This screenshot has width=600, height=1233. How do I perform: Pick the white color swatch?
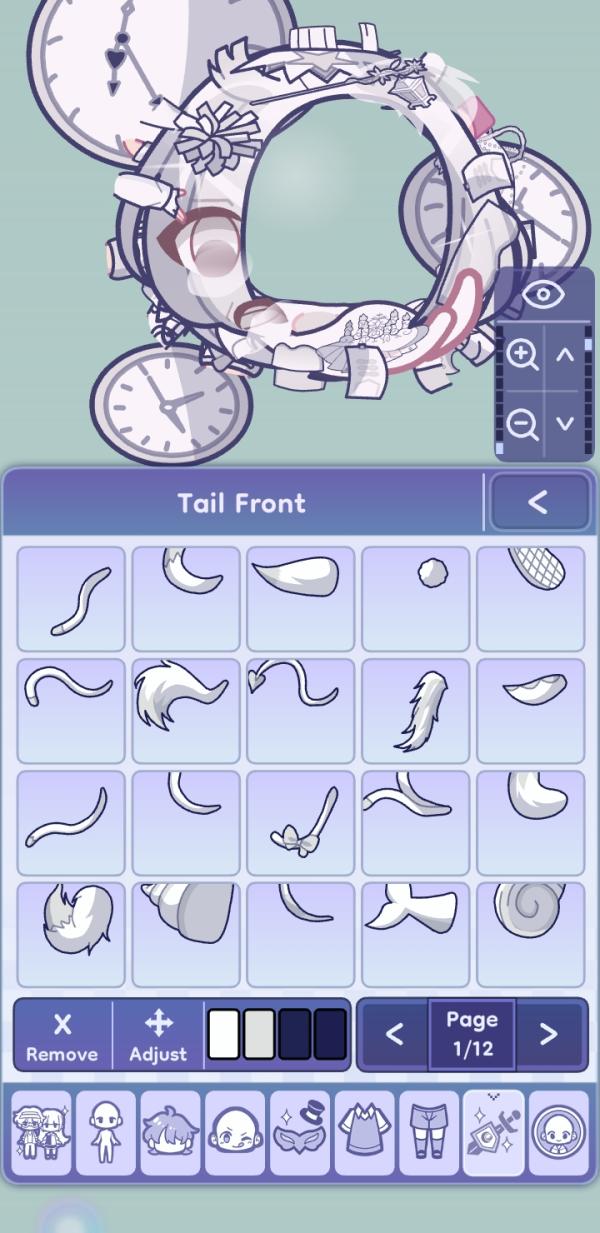(x=224, y=1034)
